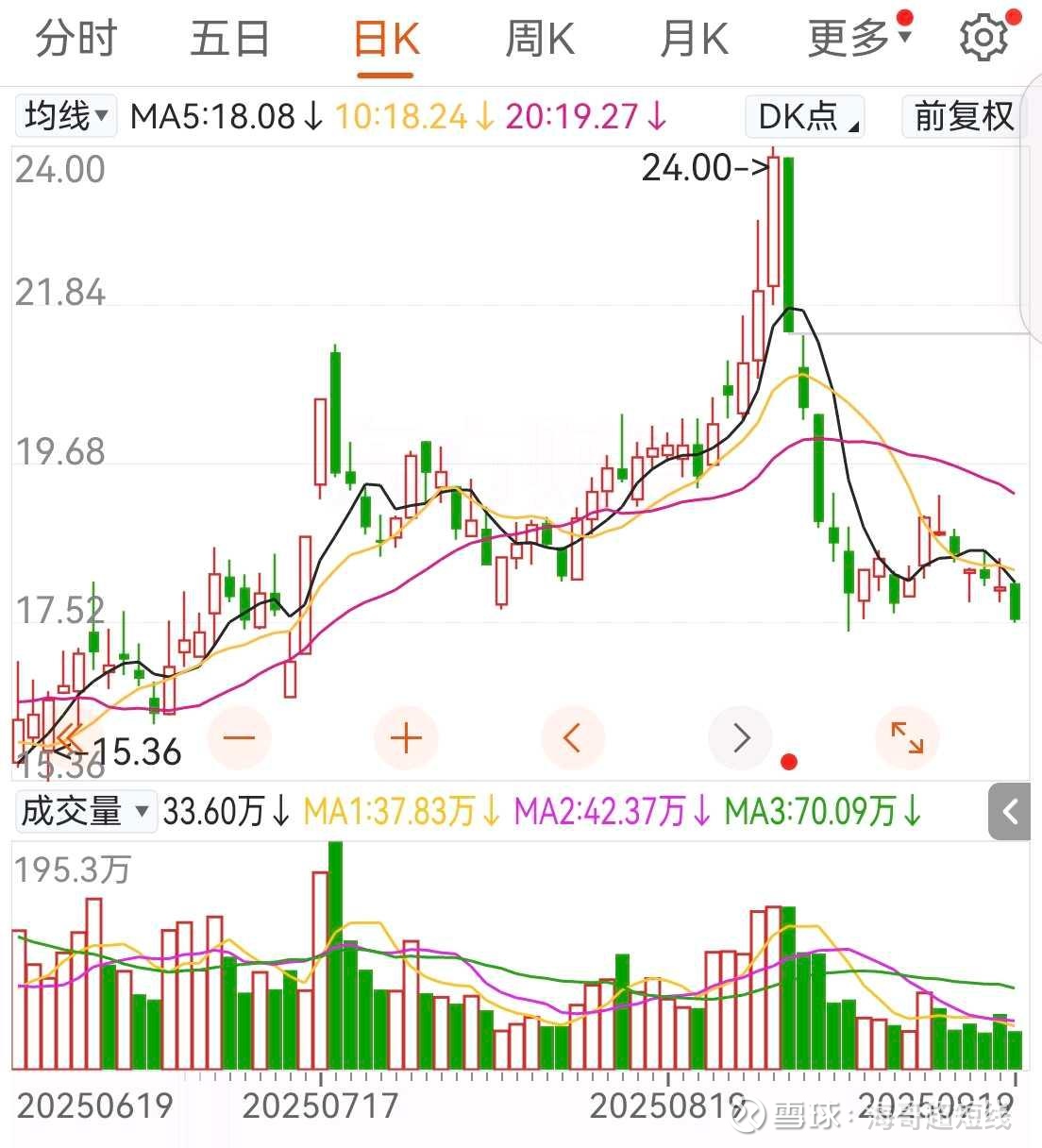Expand the 更多 chart options
1042x1148 pixels.
tap(860, 40)
